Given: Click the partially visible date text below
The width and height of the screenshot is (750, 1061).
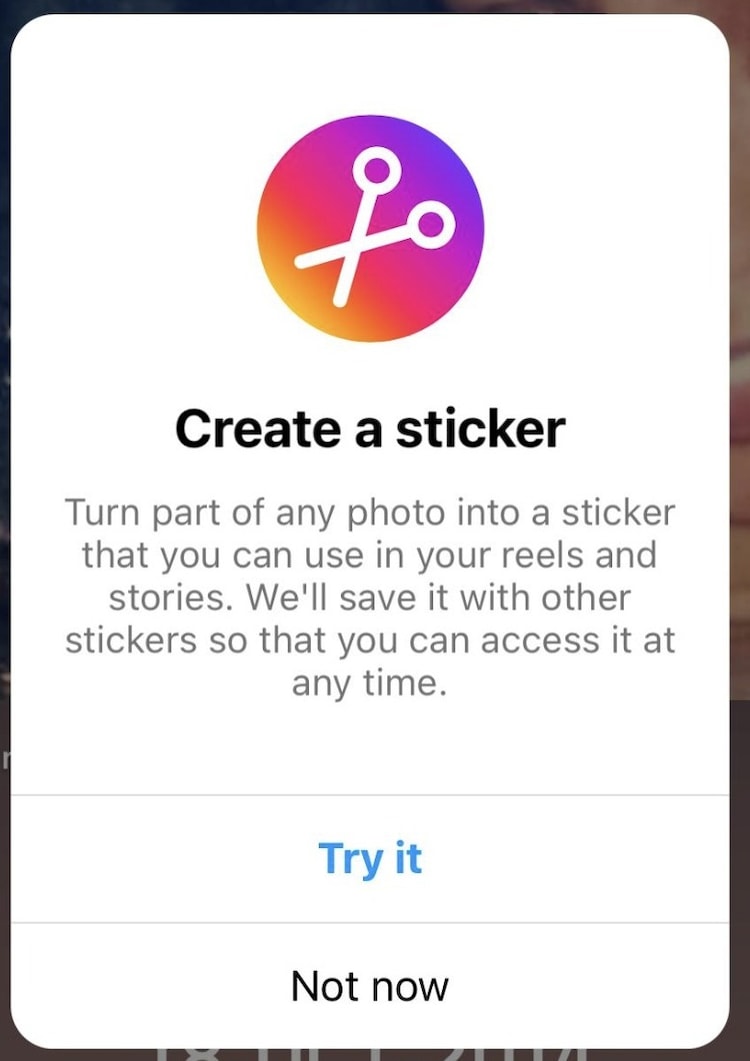Looking at the screenshot, I should coord(372,1048).
